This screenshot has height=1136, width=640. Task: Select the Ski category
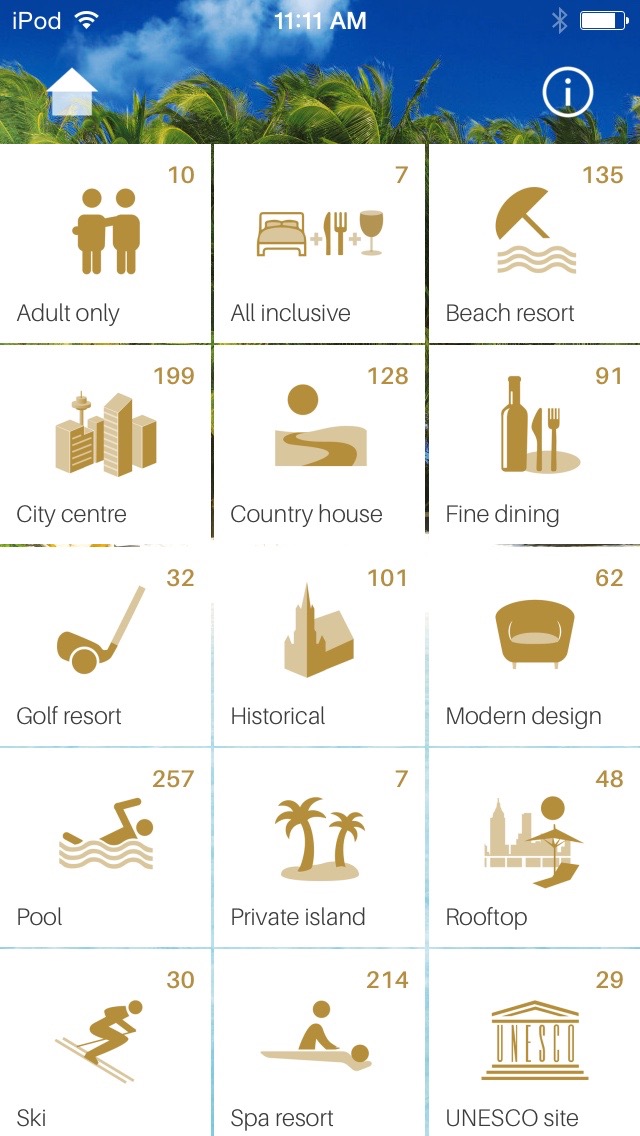pyautogui.click(x=105, y=1045)
